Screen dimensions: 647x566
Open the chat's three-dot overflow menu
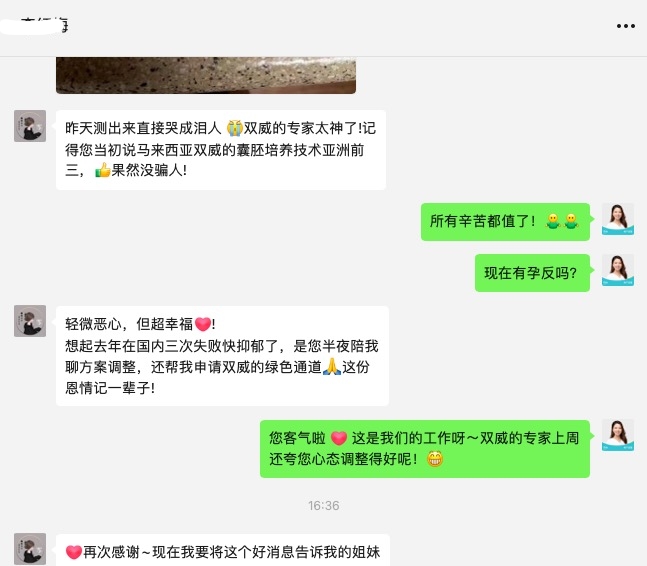[x=625, y=24]
